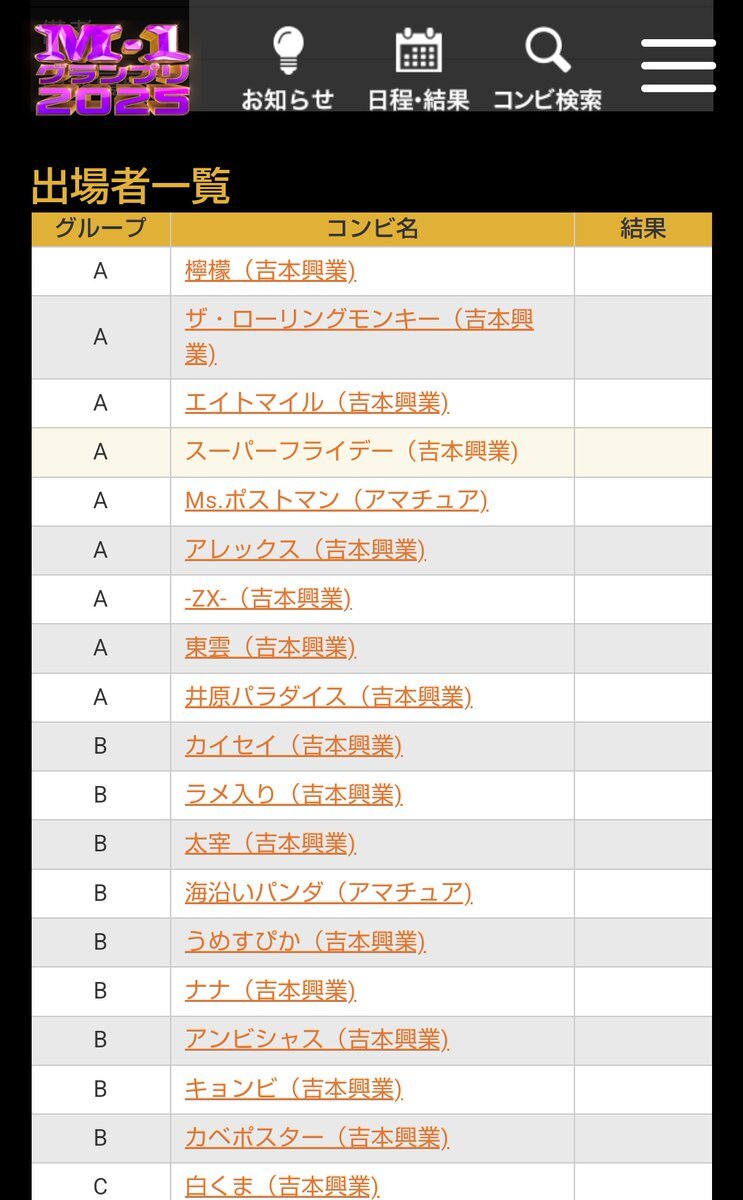Image resolution: width=743 pixels, height=1200 pixels.
Task: Select the カベポスター link
Action: (x=316, y=1138)
